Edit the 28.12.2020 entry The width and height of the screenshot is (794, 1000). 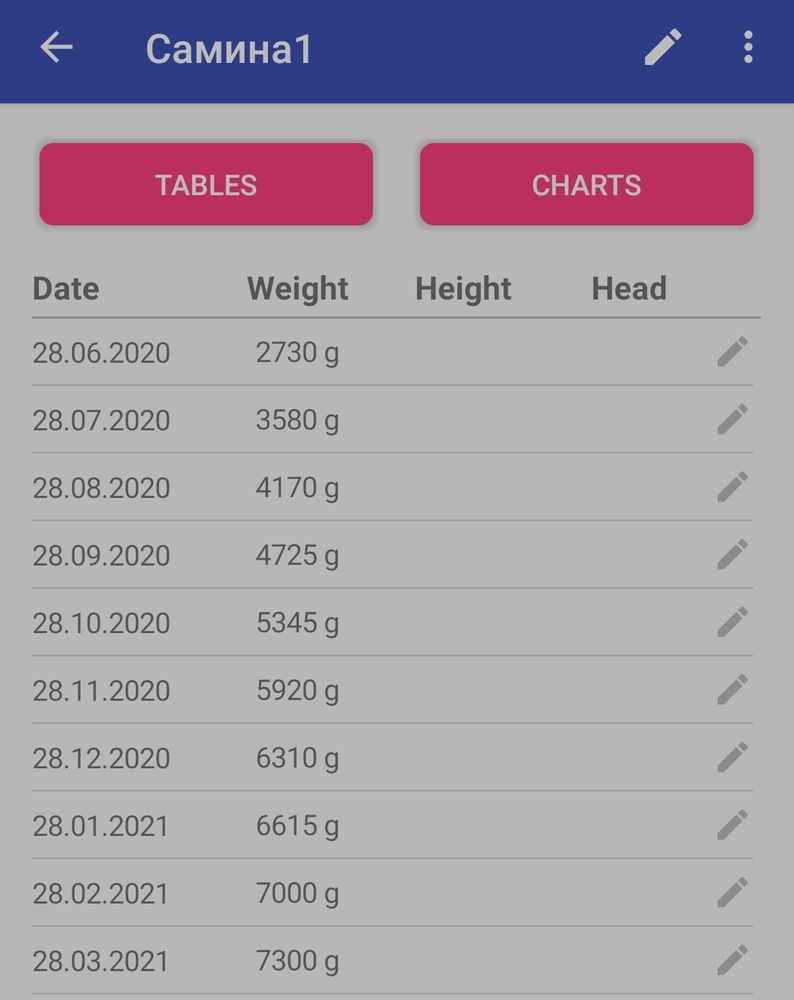coord(732,757)
